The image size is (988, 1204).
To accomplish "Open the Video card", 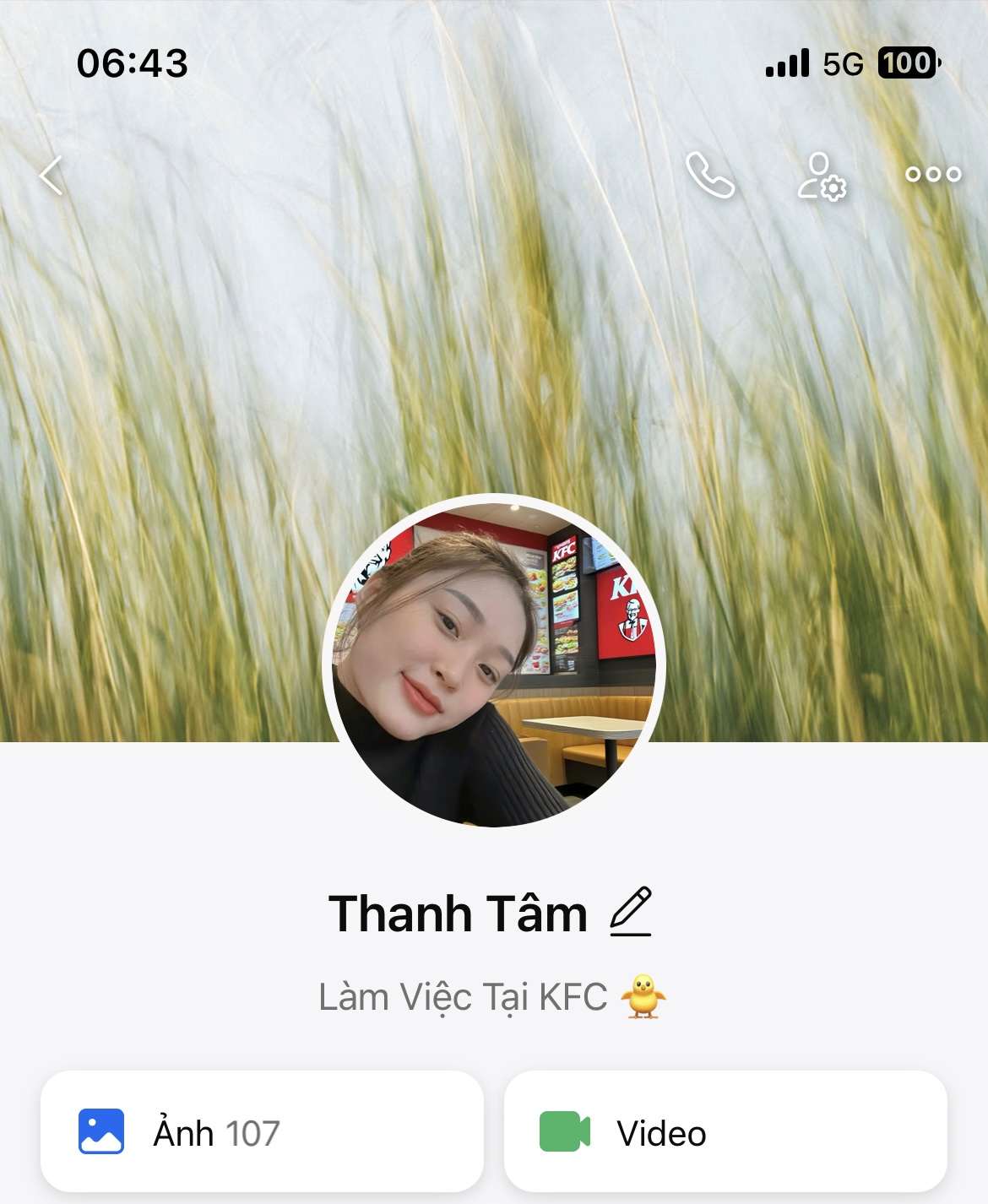I will pyautogui.click(x=725, y=1131).
